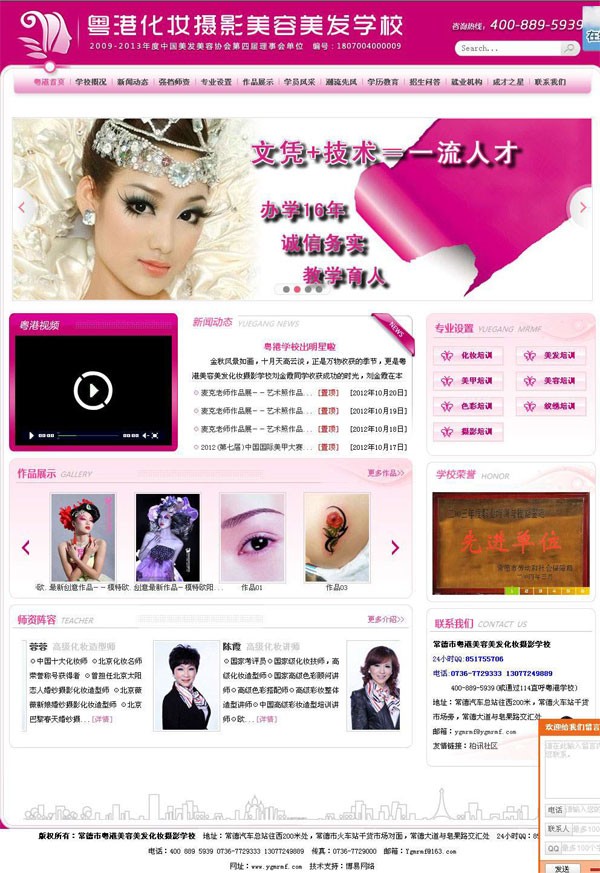Move the gallery carousel to the right

395,548
